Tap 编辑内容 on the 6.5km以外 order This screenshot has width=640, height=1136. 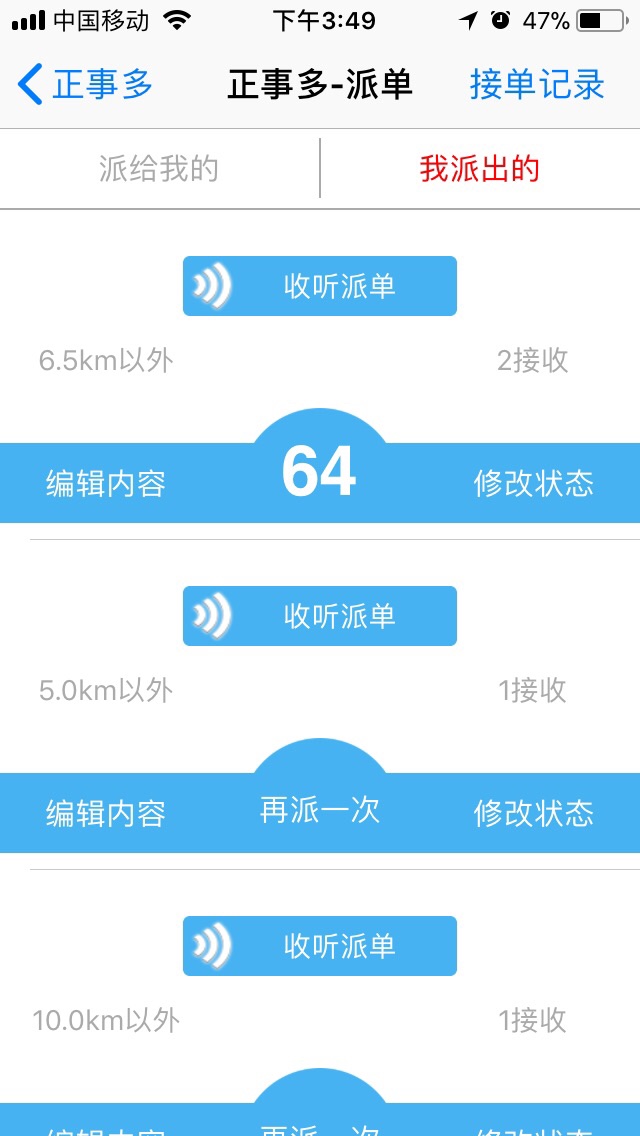106,484
